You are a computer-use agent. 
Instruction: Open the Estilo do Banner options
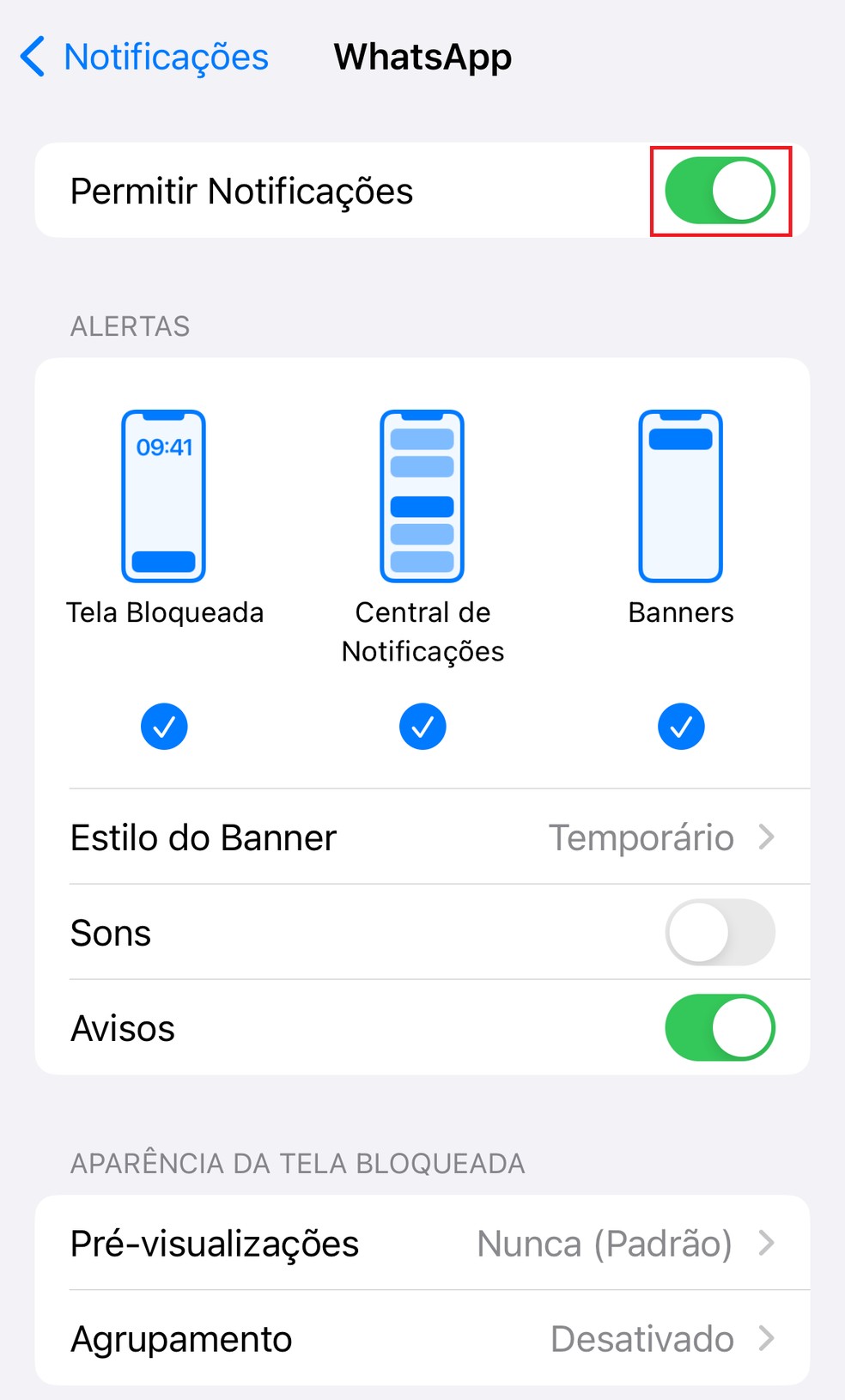tap(421, 837)
